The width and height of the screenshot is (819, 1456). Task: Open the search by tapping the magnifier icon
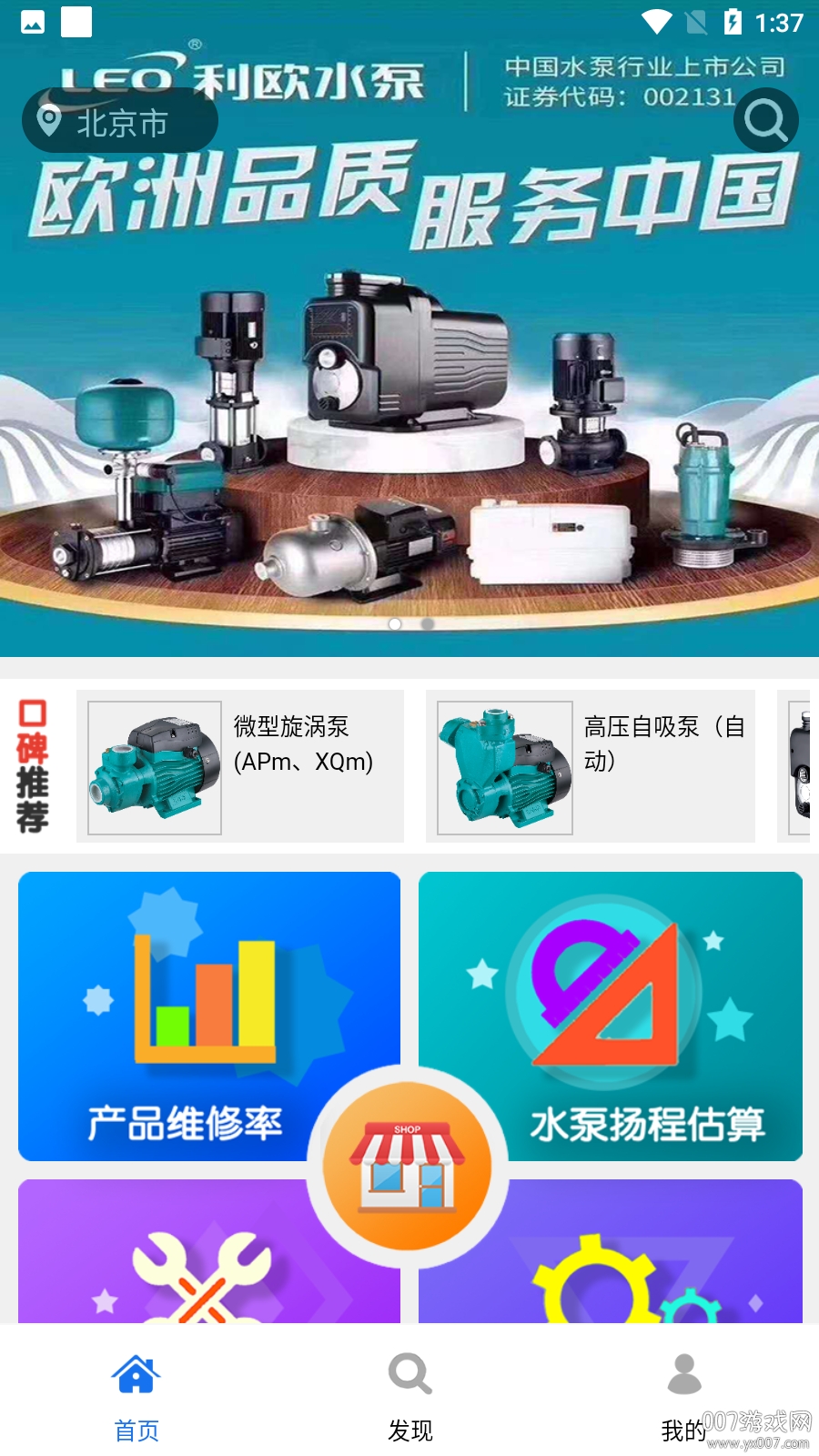[x=765, y=120]
